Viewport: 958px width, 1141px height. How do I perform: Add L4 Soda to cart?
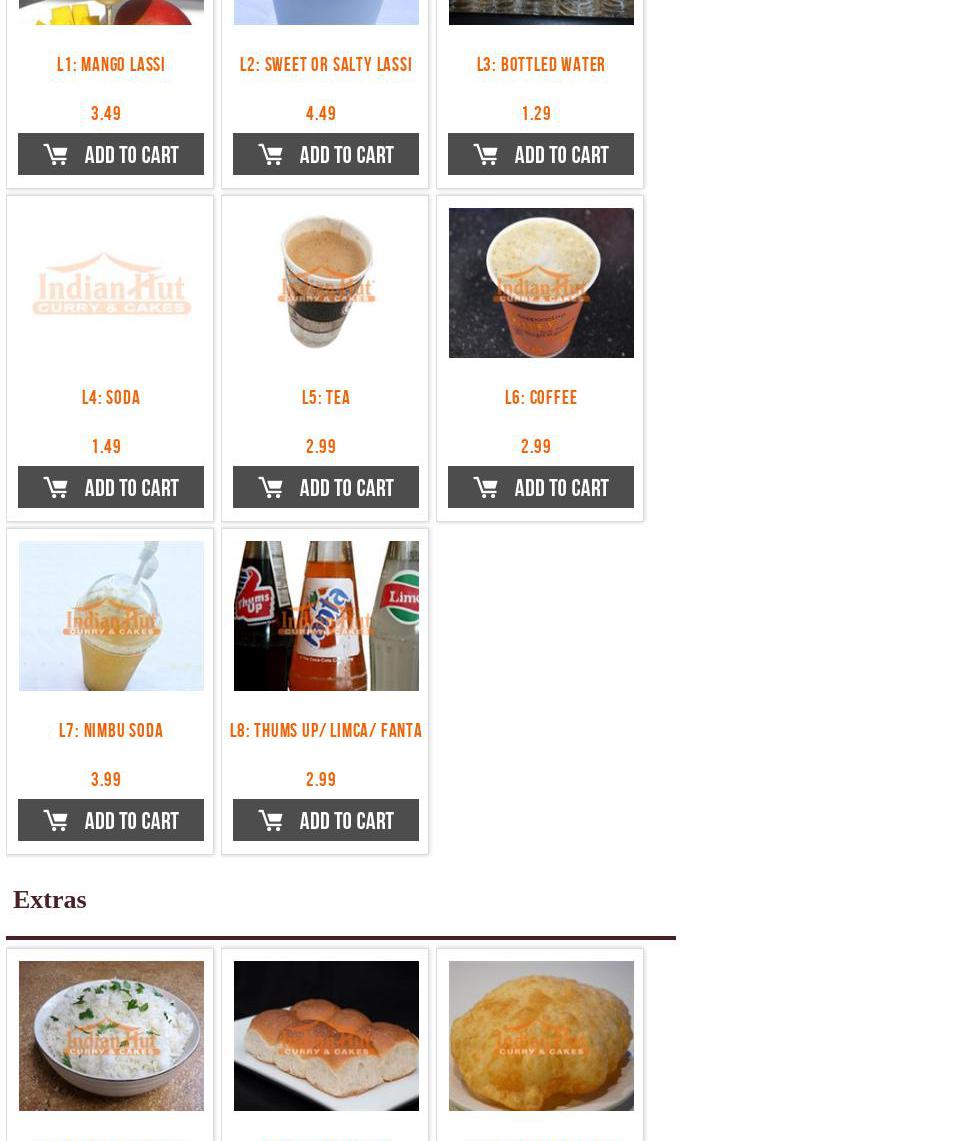click(111, 488)
